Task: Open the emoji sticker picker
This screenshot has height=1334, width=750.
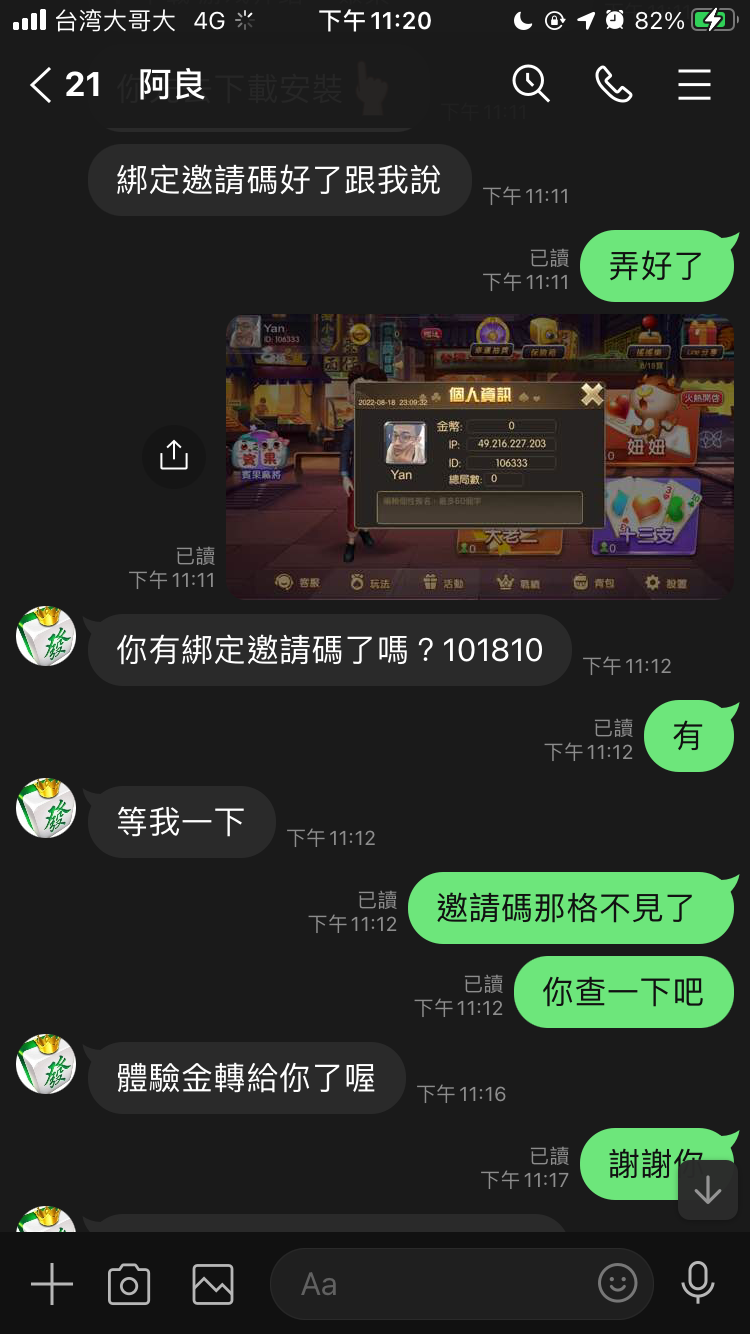Action: (x=618, y=1283)
